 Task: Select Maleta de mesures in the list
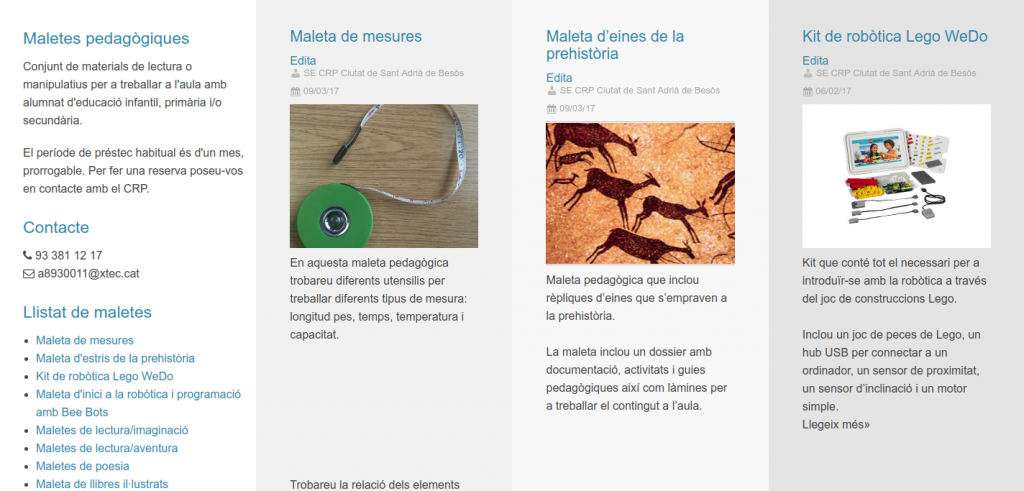(84, 340)
